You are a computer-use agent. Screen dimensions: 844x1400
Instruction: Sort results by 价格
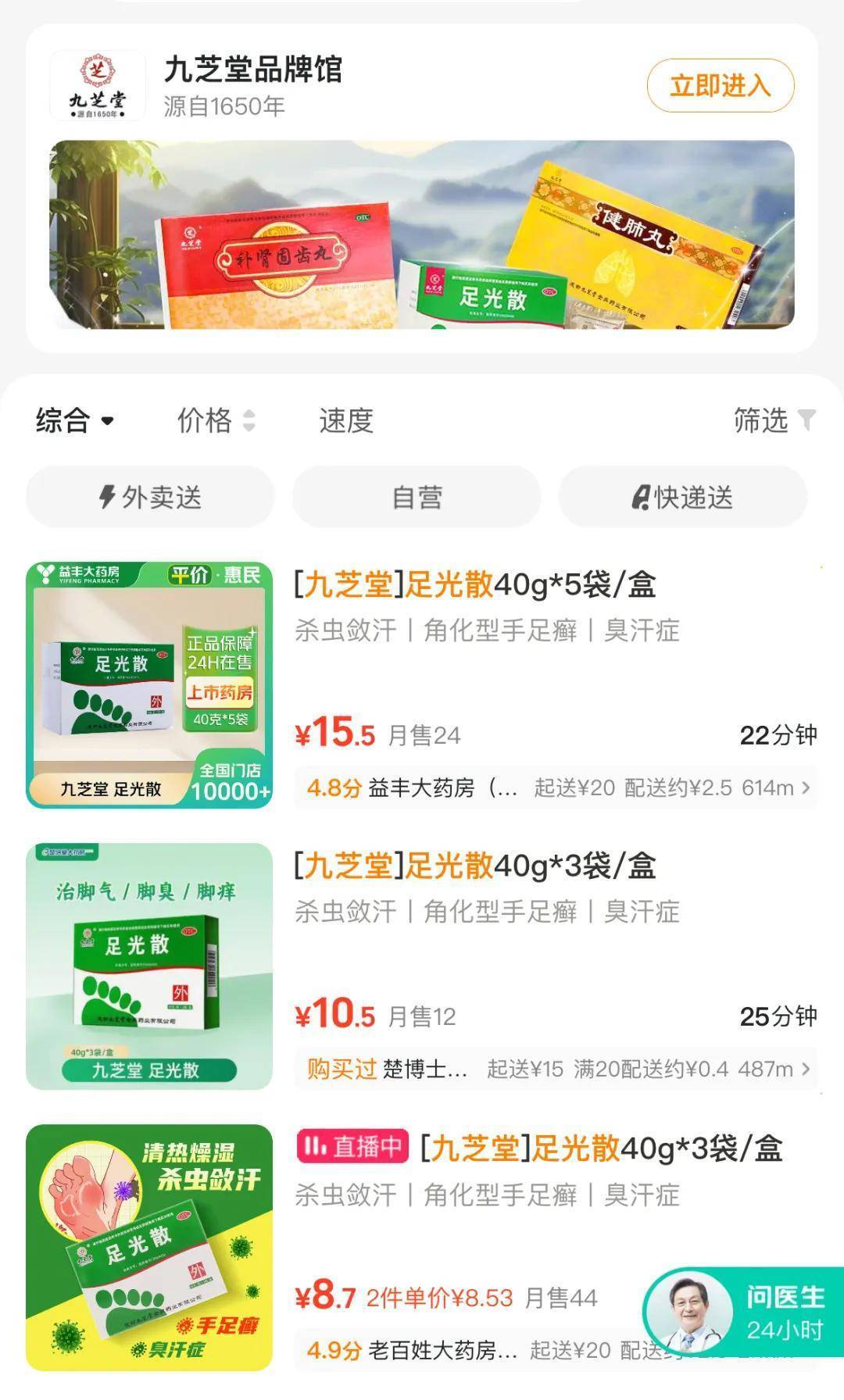click(216, 420)
